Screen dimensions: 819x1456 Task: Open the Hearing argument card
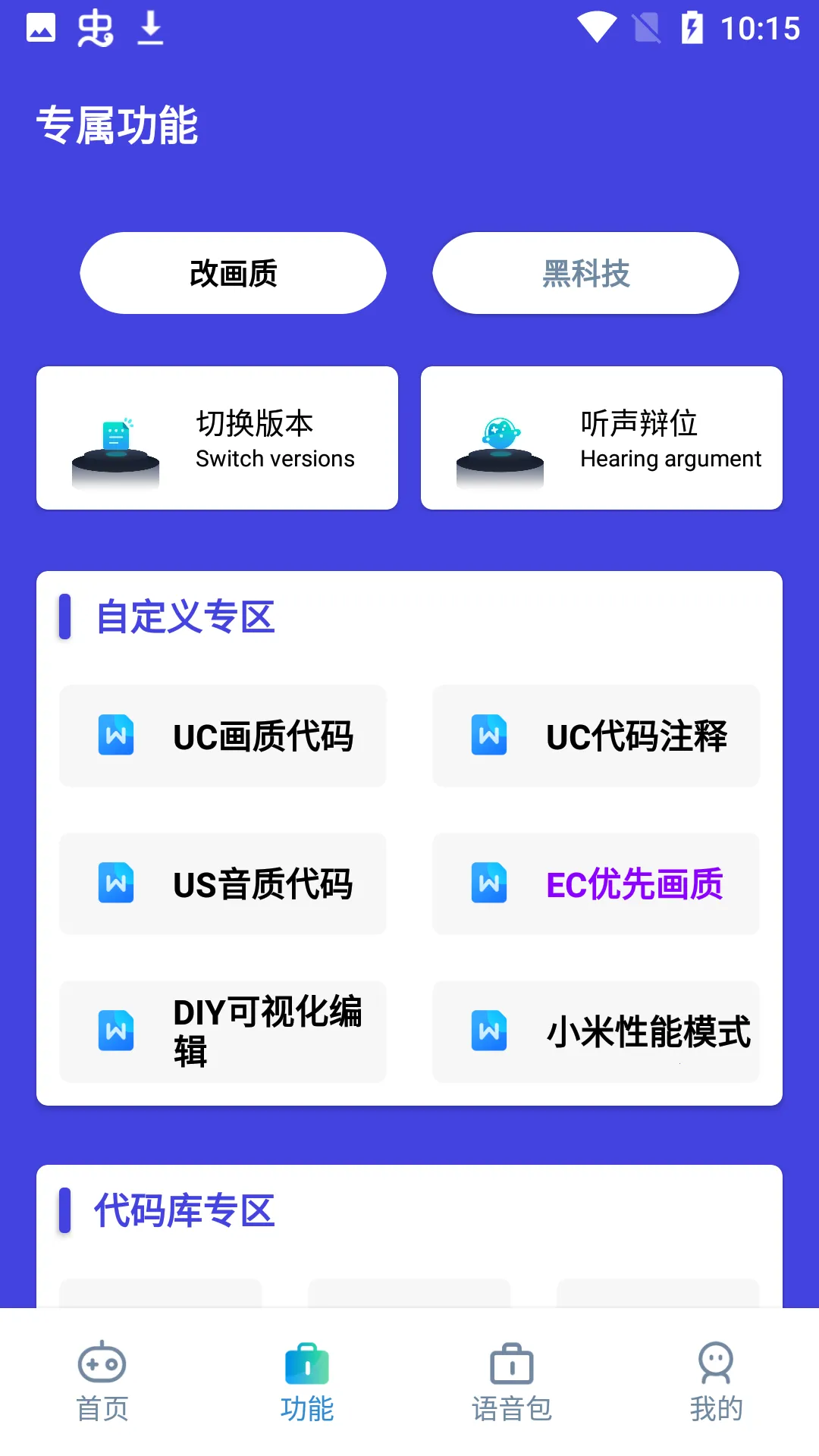pyautogui.click(x=601, y=438)
